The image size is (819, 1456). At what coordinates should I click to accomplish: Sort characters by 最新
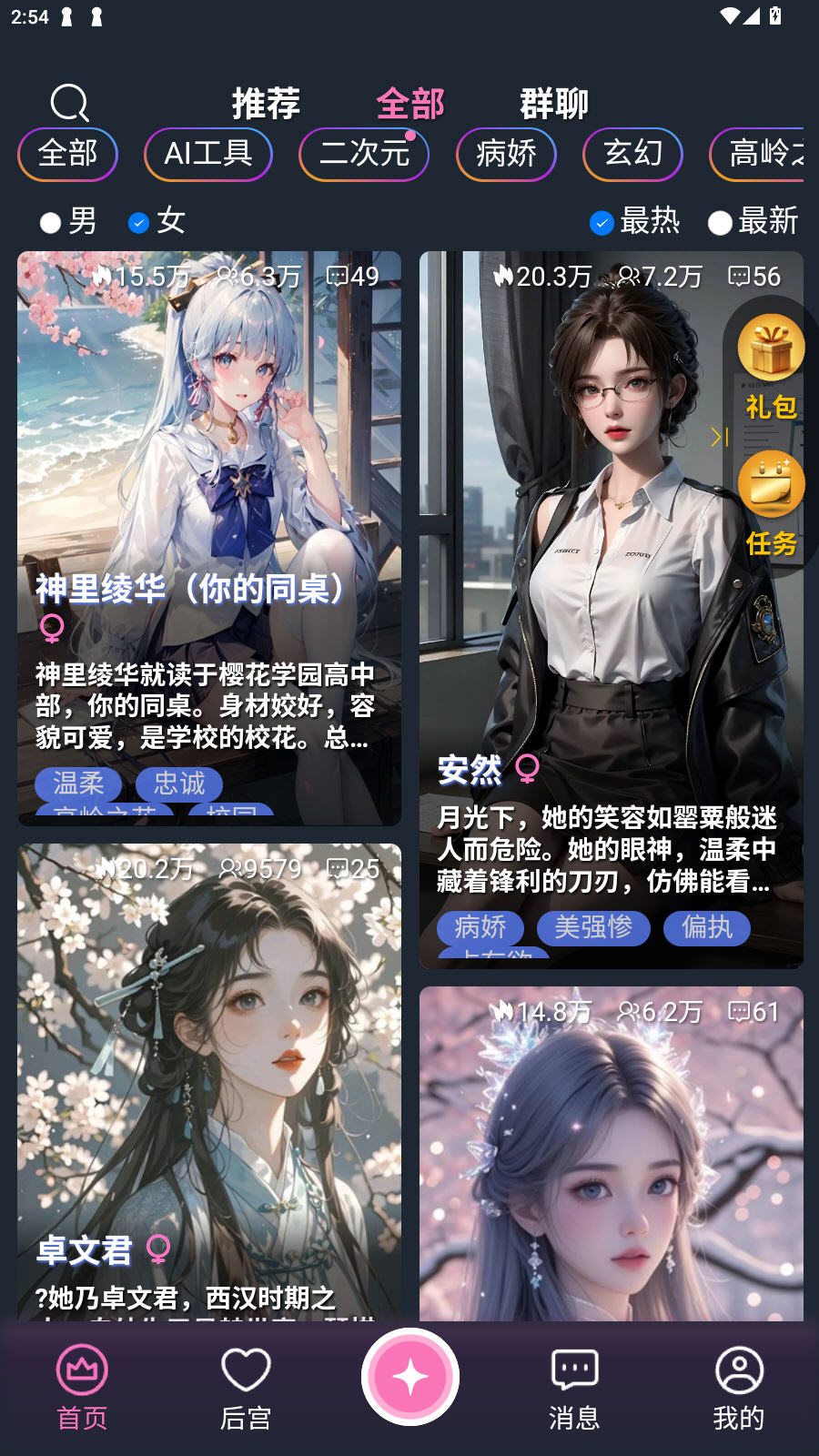[x=753, y=221]
